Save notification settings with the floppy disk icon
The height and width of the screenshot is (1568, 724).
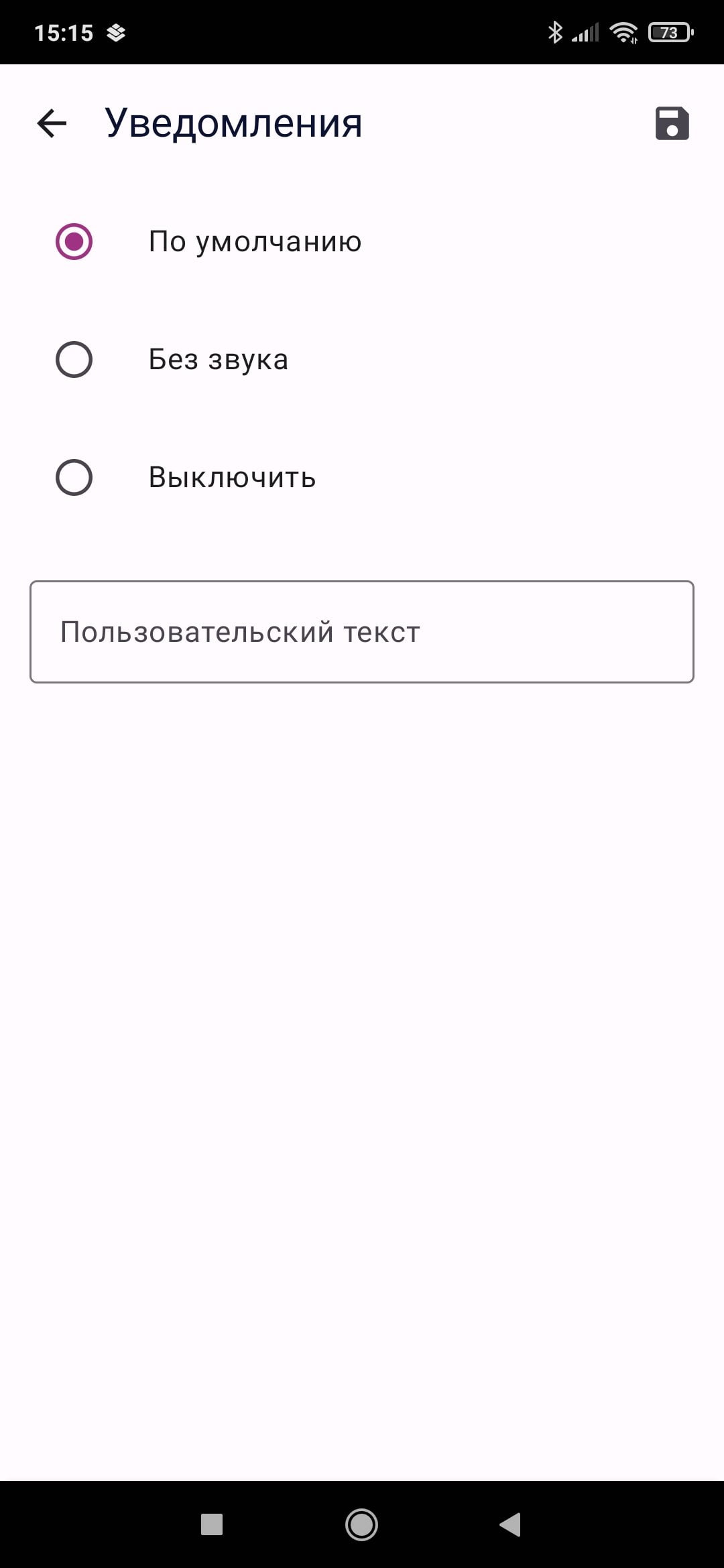pyautogui.click(x=672, y=123)
